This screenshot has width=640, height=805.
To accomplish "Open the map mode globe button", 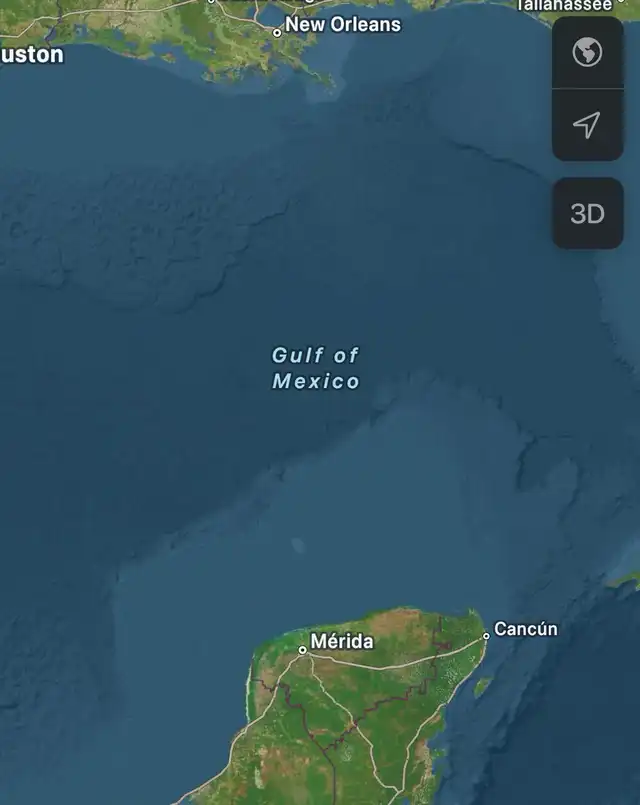I will [587, 53].
